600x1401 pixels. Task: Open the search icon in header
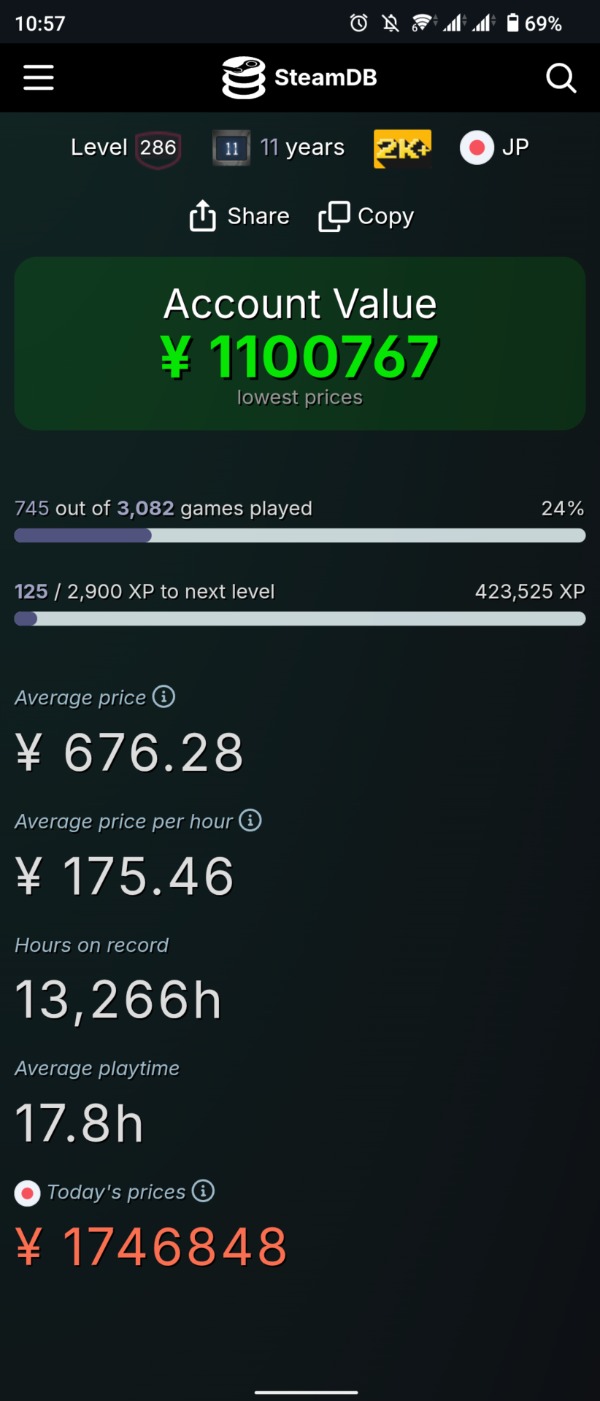[561, 77]
